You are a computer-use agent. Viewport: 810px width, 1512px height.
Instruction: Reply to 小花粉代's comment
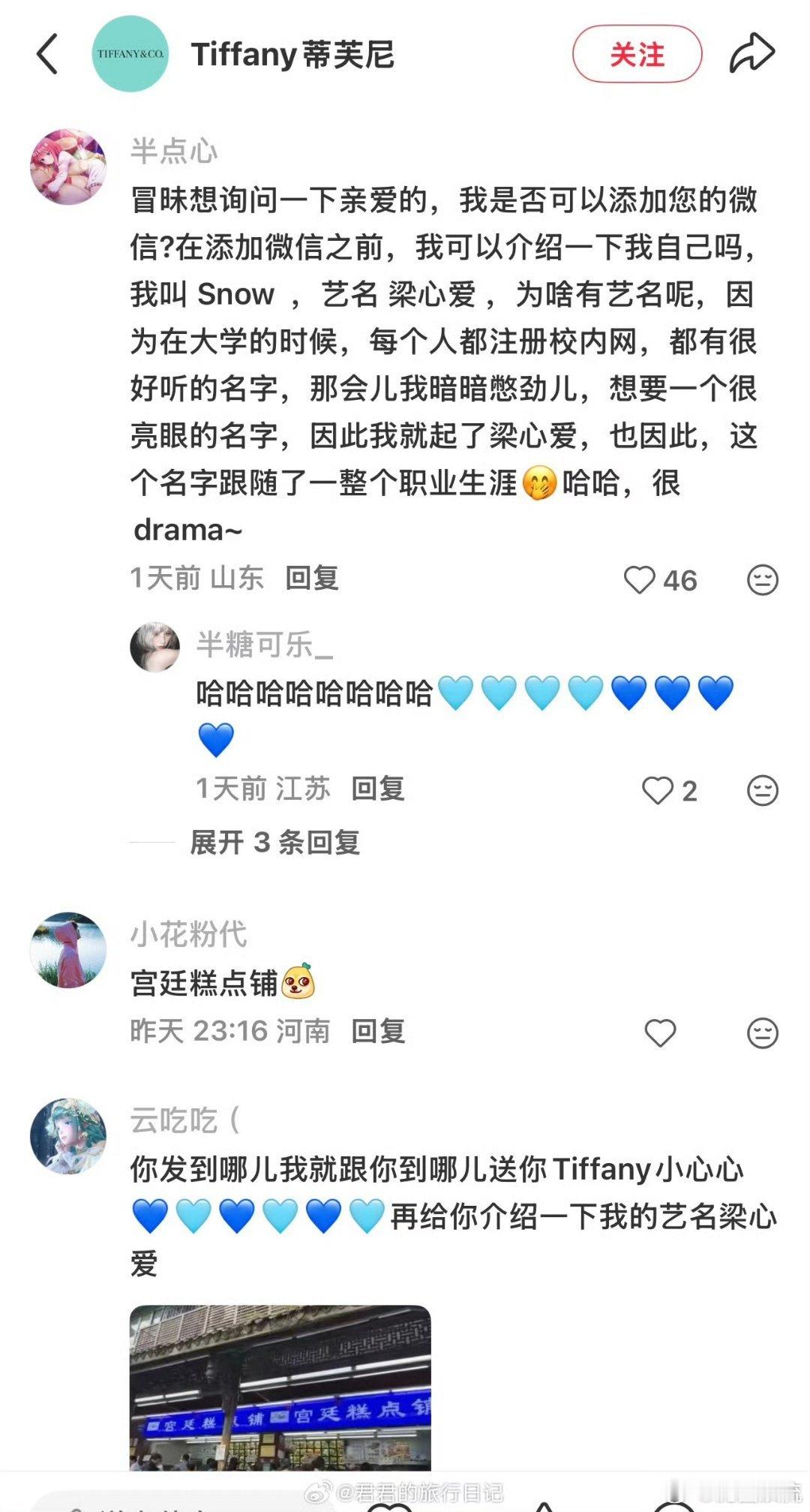[x=378, y=1032]
